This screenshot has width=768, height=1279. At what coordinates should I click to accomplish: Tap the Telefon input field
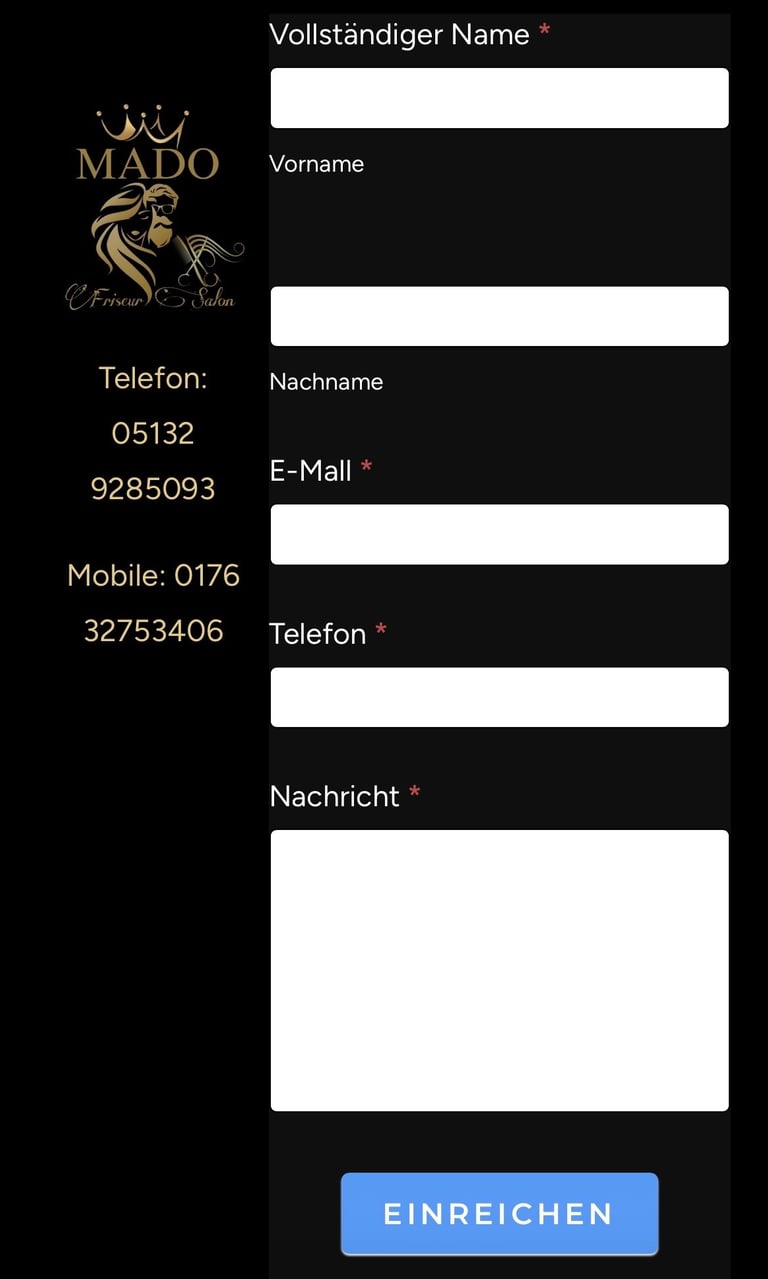tap(499, 697)
